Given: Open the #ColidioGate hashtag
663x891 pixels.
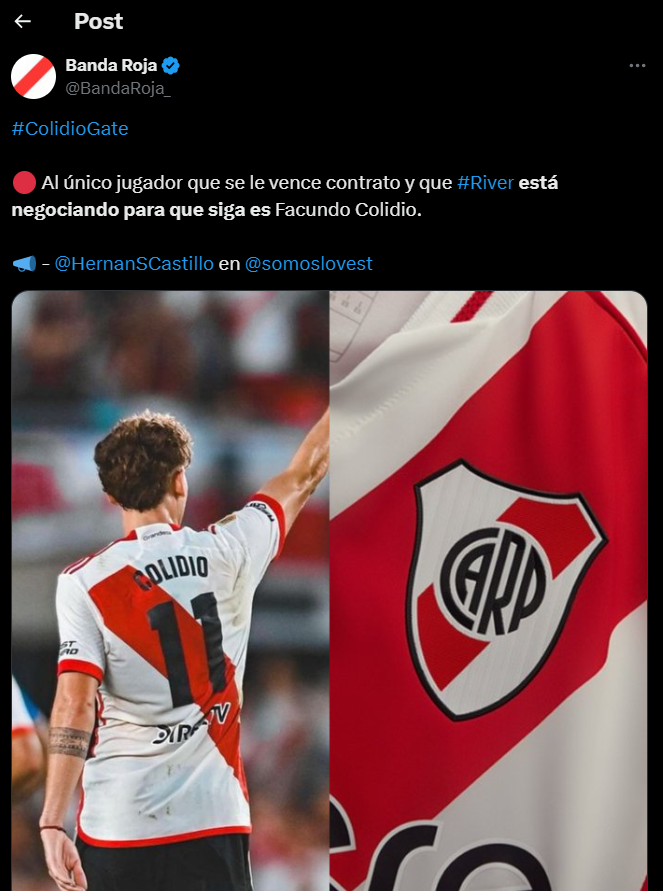Looking at the screenshot, I should coord(70,129).
